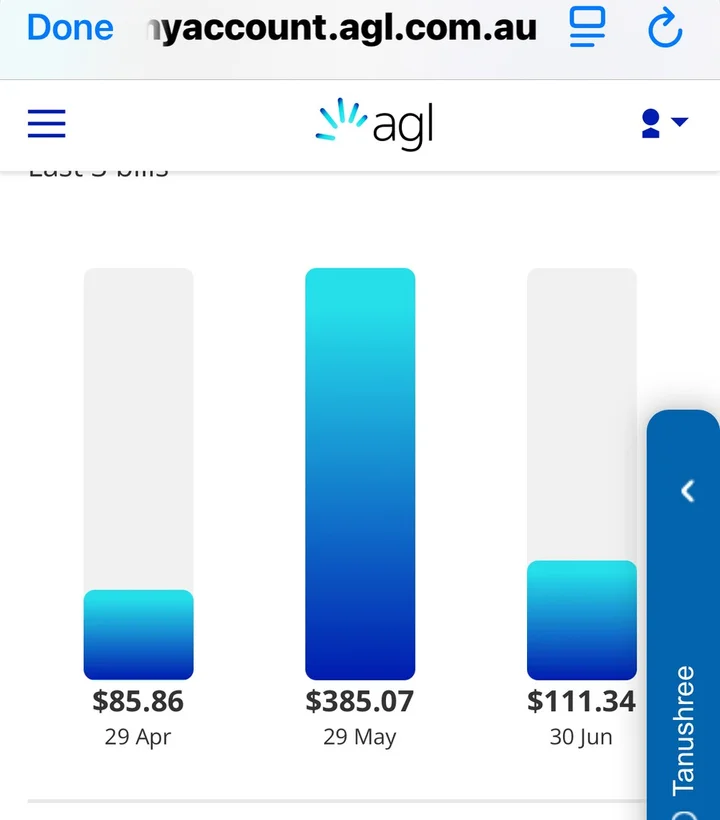Reload the AGL account page

665,29
